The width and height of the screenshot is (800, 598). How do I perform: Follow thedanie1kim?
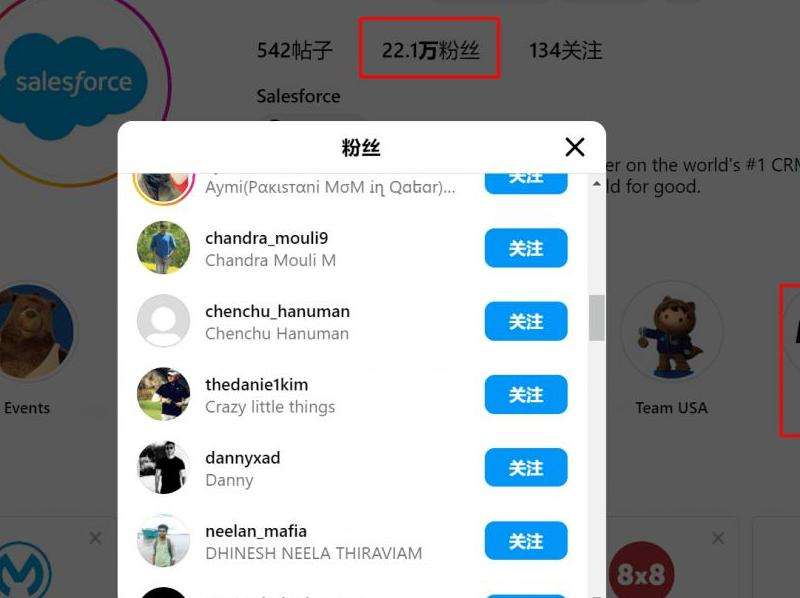(525, 395)
